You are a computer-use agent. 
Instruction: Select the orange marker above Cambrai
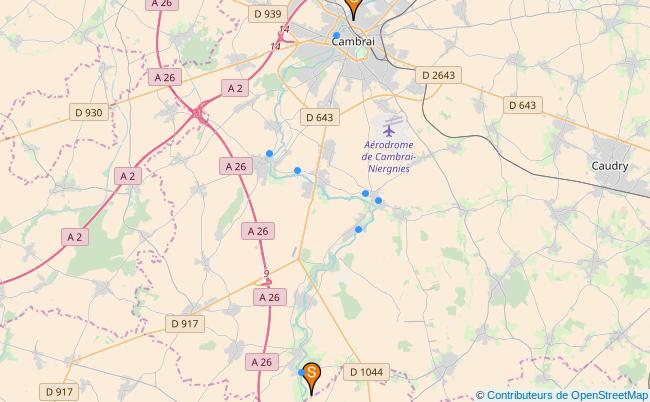(352, 6)
